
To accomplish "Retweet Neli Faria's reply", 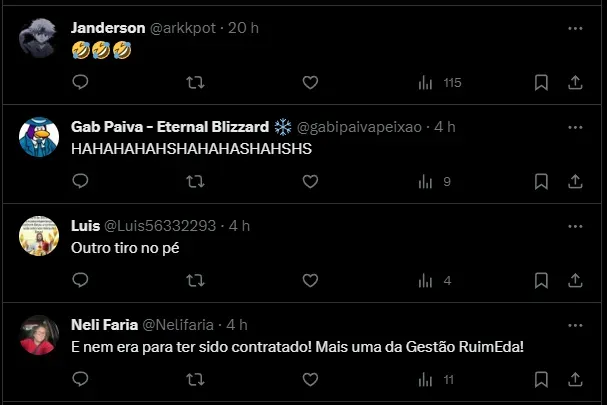I will [x=196, y=379].
